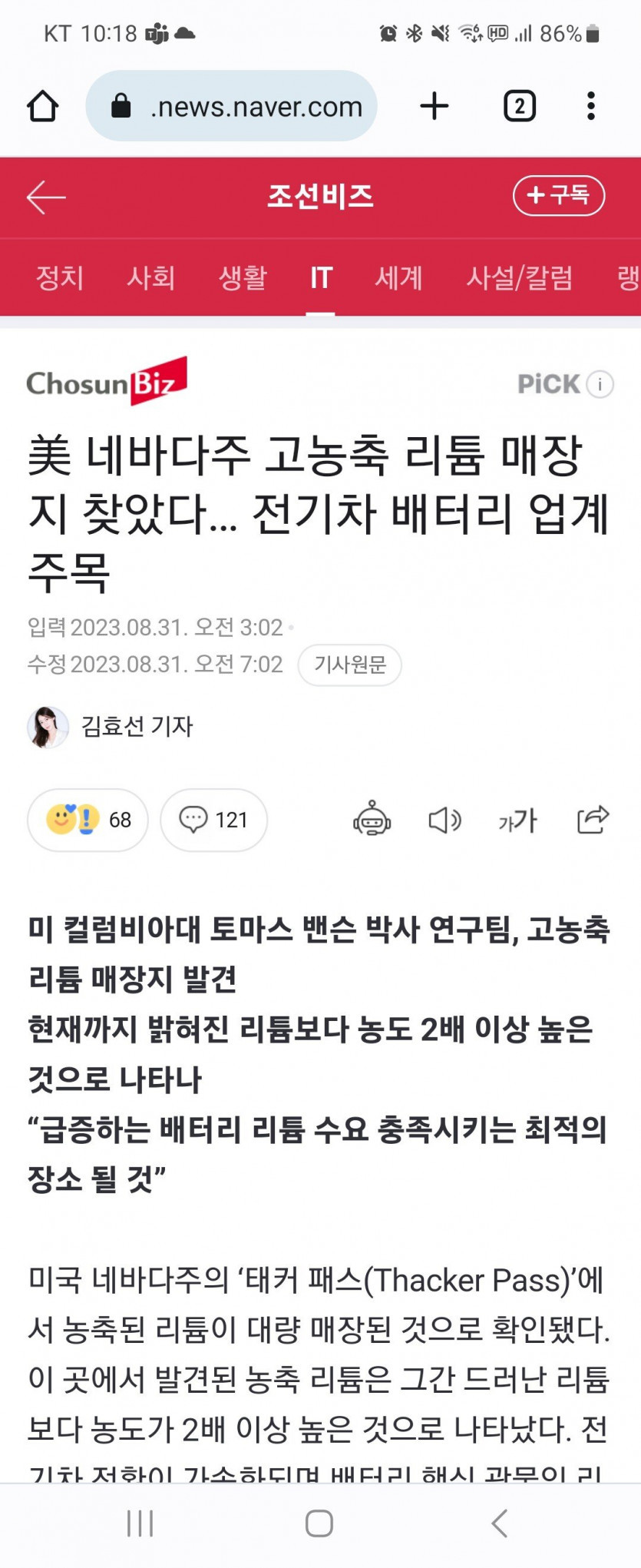Share this article
Screen dimensions: 641x1568
(593, 820)
